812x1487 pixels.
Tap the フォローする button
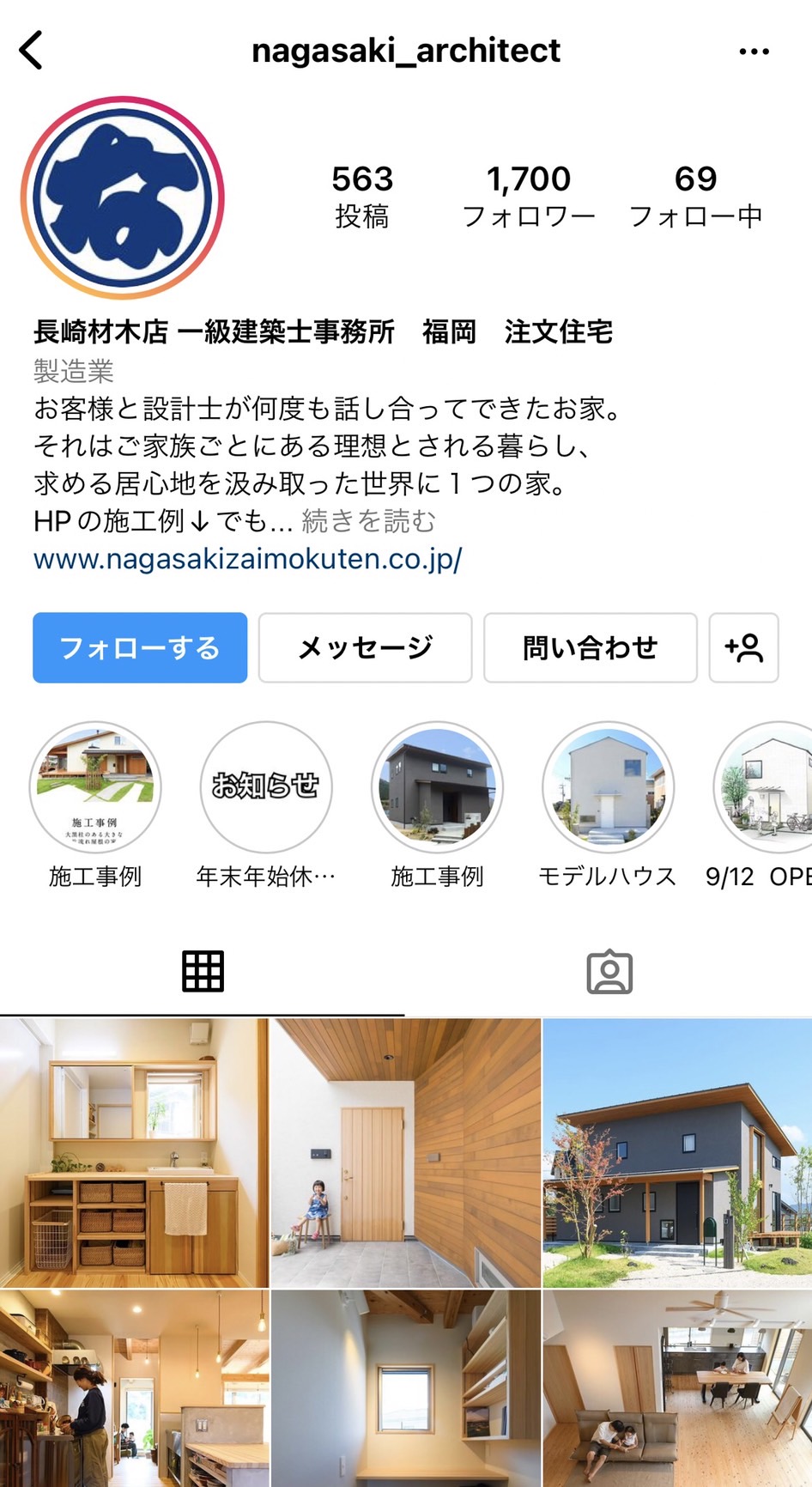coord(140,647)
